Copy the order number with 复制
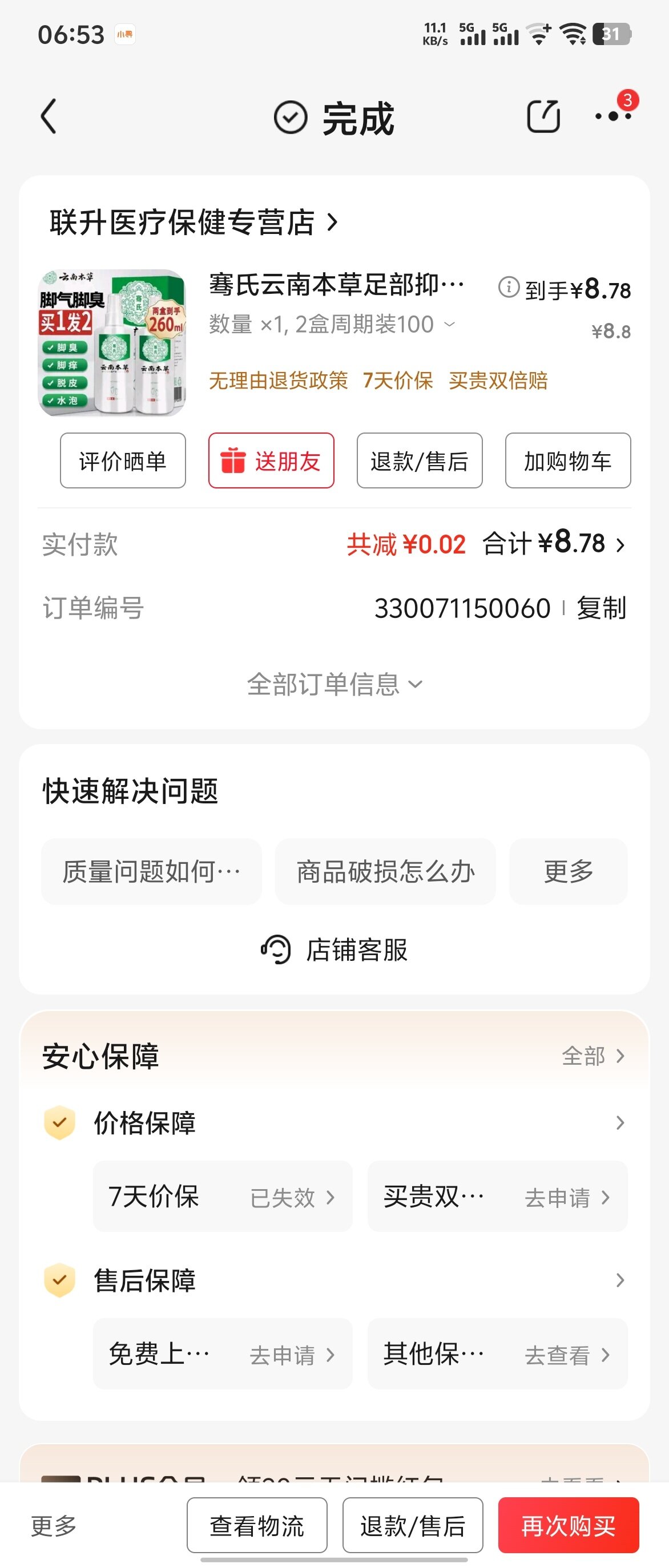669x1568 pixels. [x=601, y=608]
